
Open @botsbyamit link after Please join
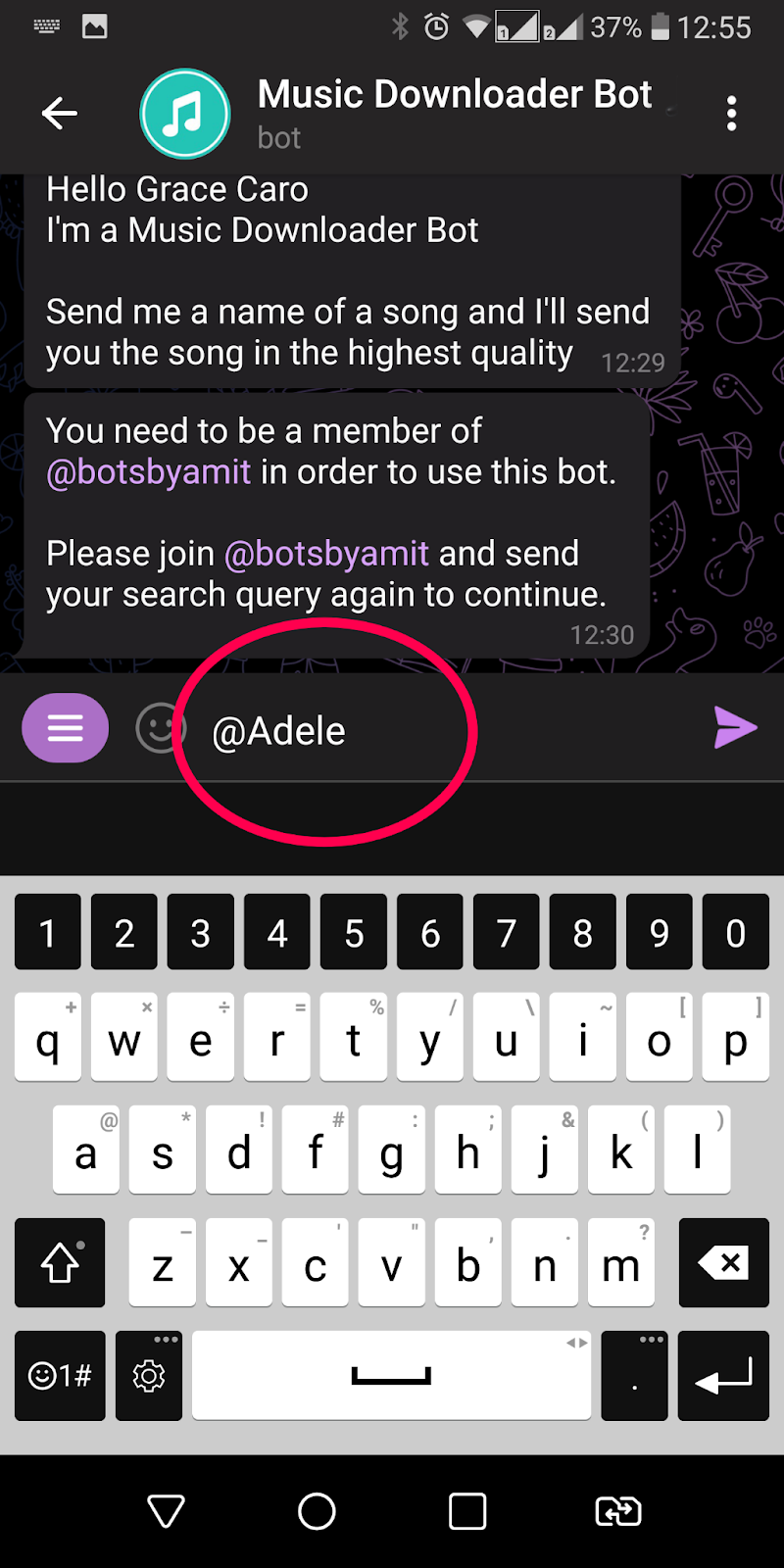pos(326,554)
